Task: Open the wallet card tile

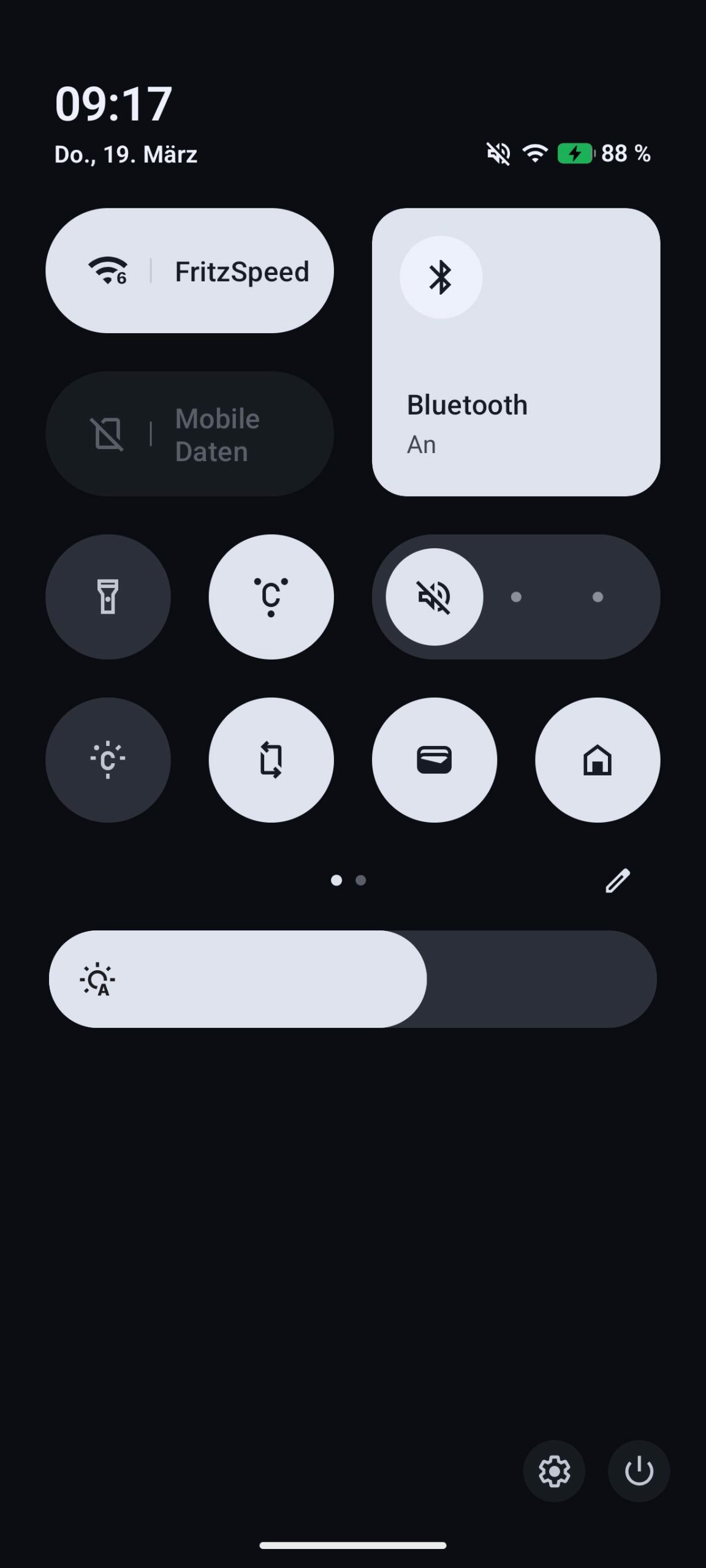Action: pos(435,759)
